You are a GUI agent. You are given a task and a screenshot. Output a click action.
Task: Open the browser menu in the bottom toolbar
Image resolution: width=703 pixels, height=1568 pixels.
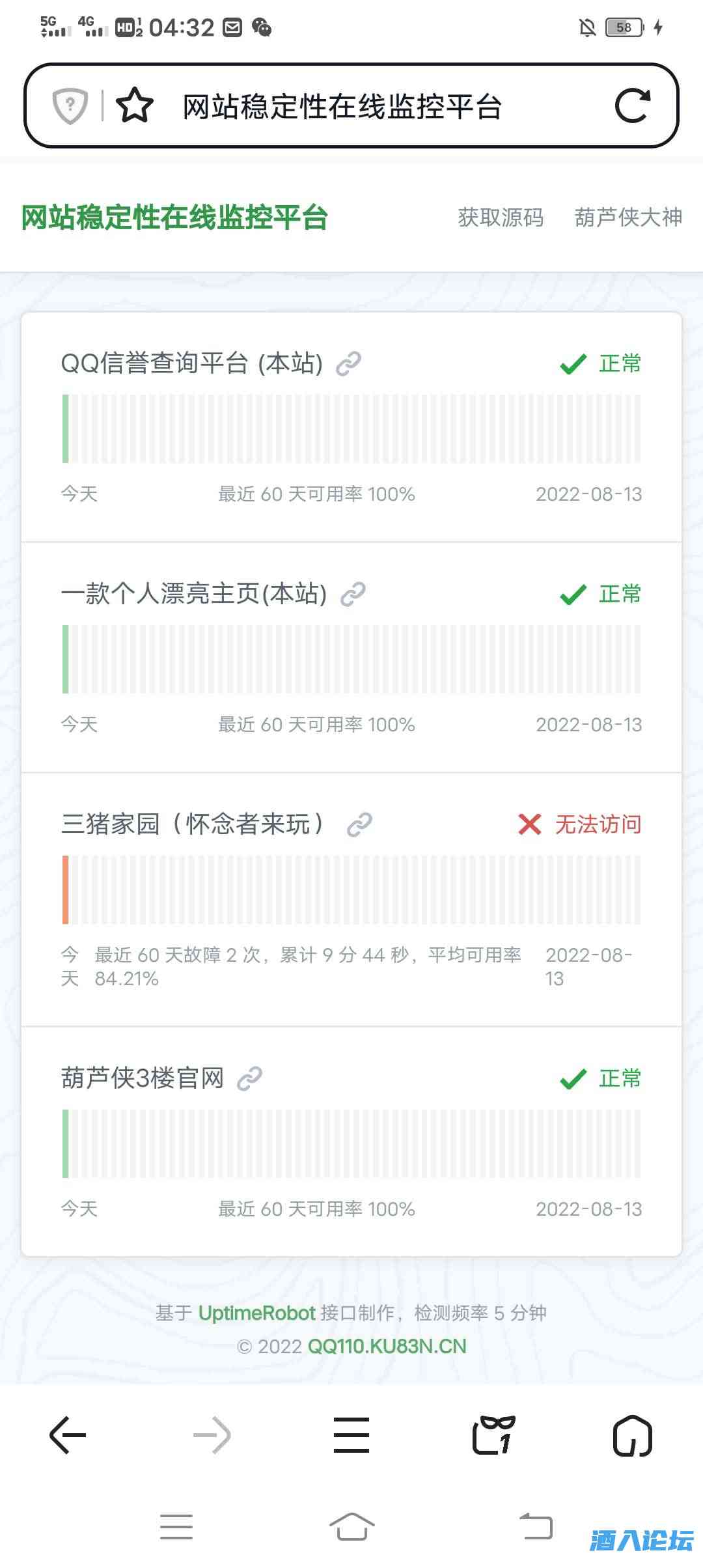pos(351,1435)
